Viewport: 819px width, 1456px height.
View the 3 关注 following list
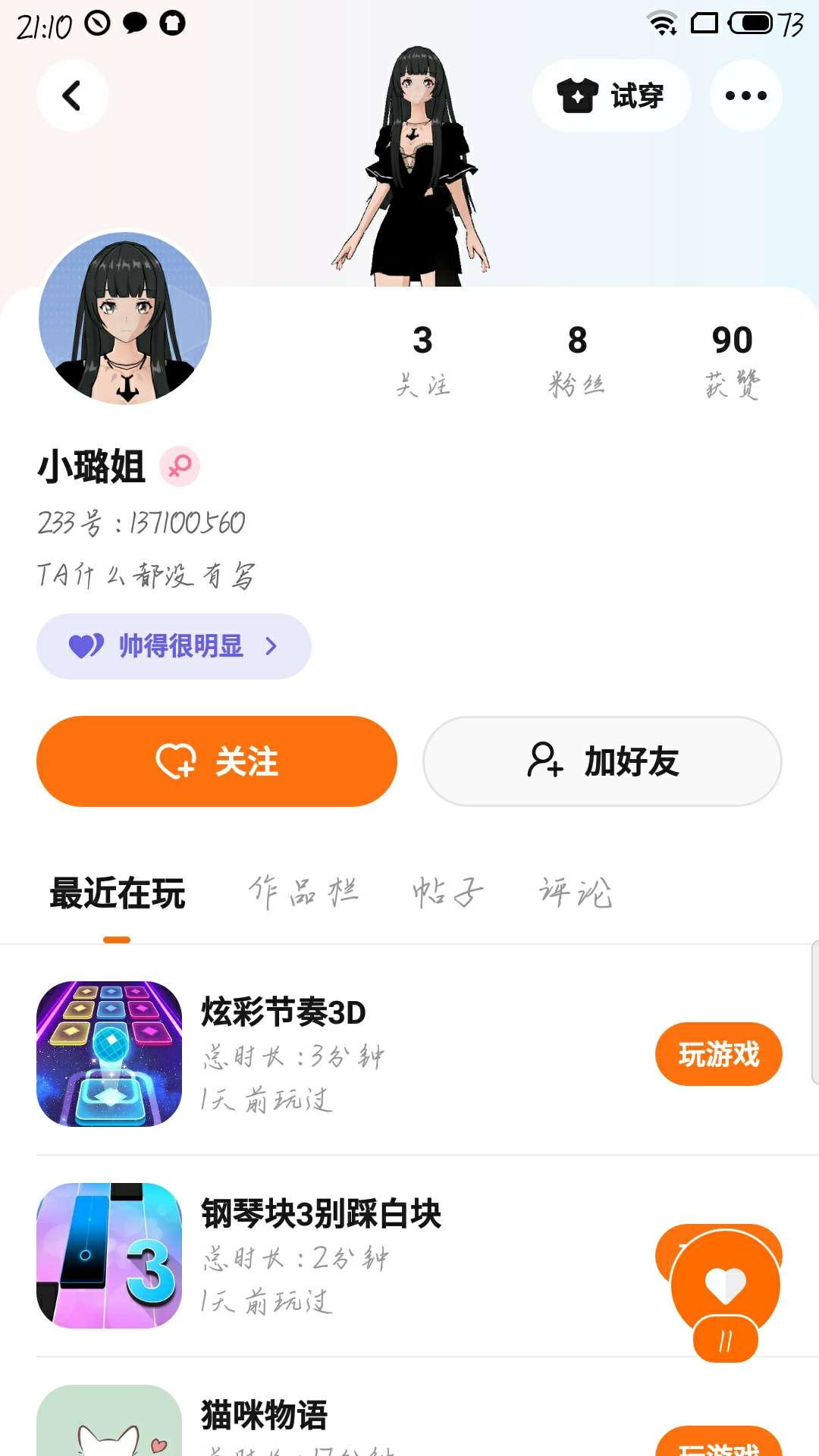[x=422, y=359]
